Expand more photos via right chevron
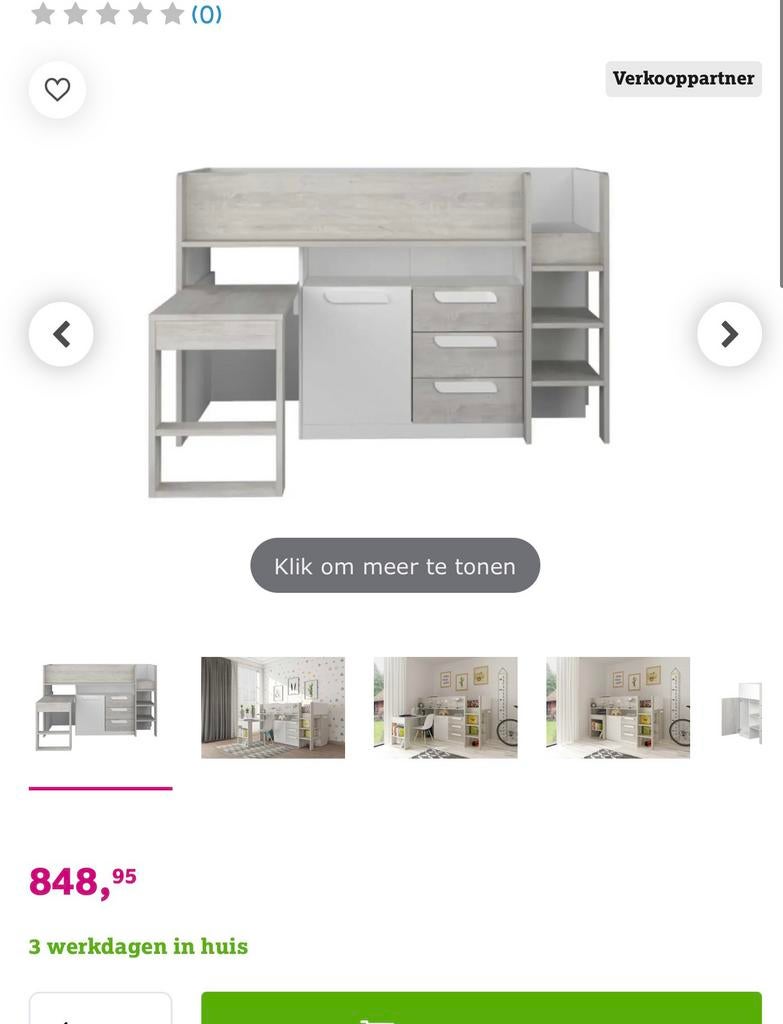783x1024 pixels. tap(729, 333)
